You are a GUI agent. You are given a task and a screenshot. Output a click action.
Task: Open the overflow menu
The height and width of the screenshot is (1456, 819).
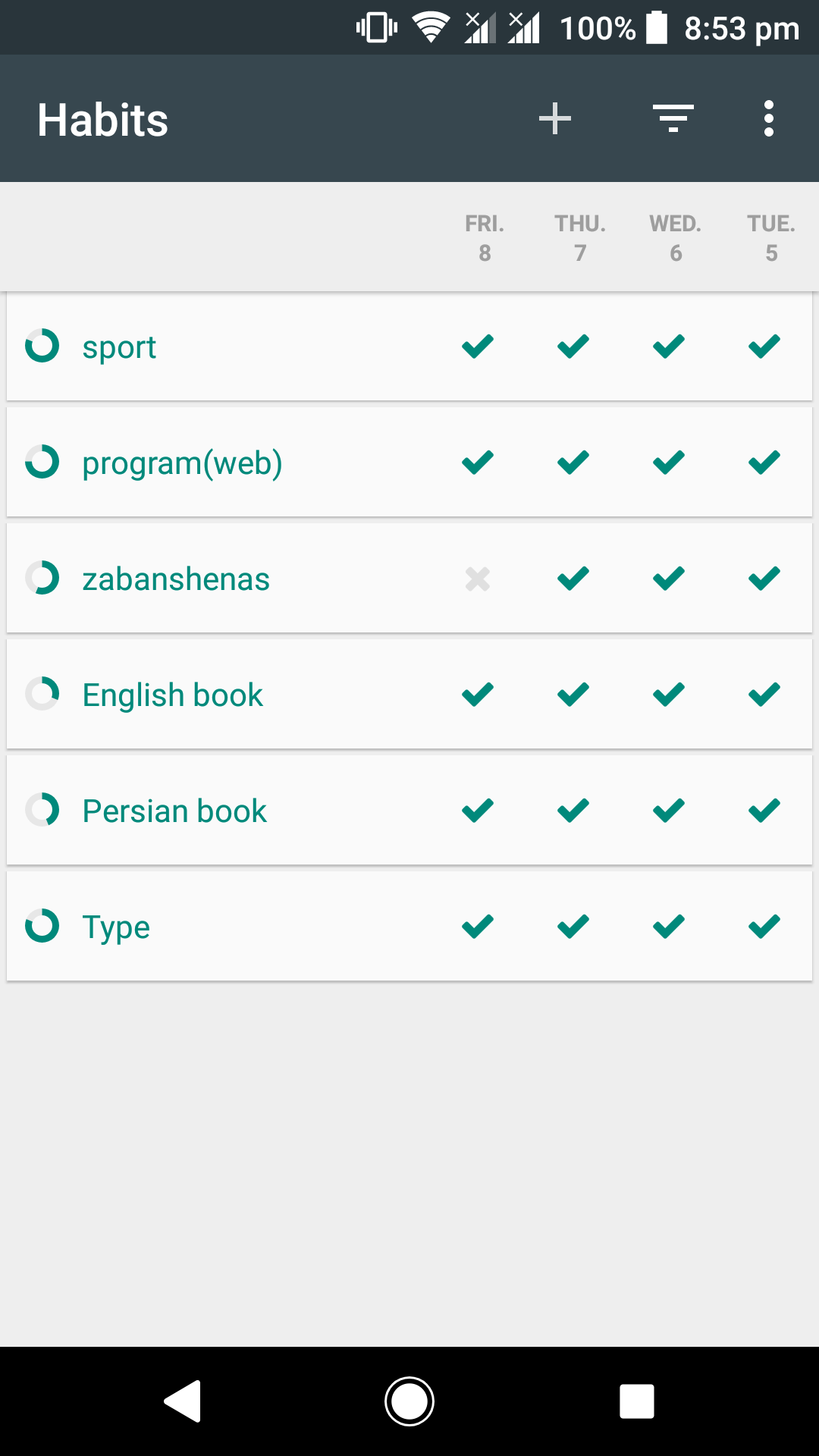pos(769,119)
